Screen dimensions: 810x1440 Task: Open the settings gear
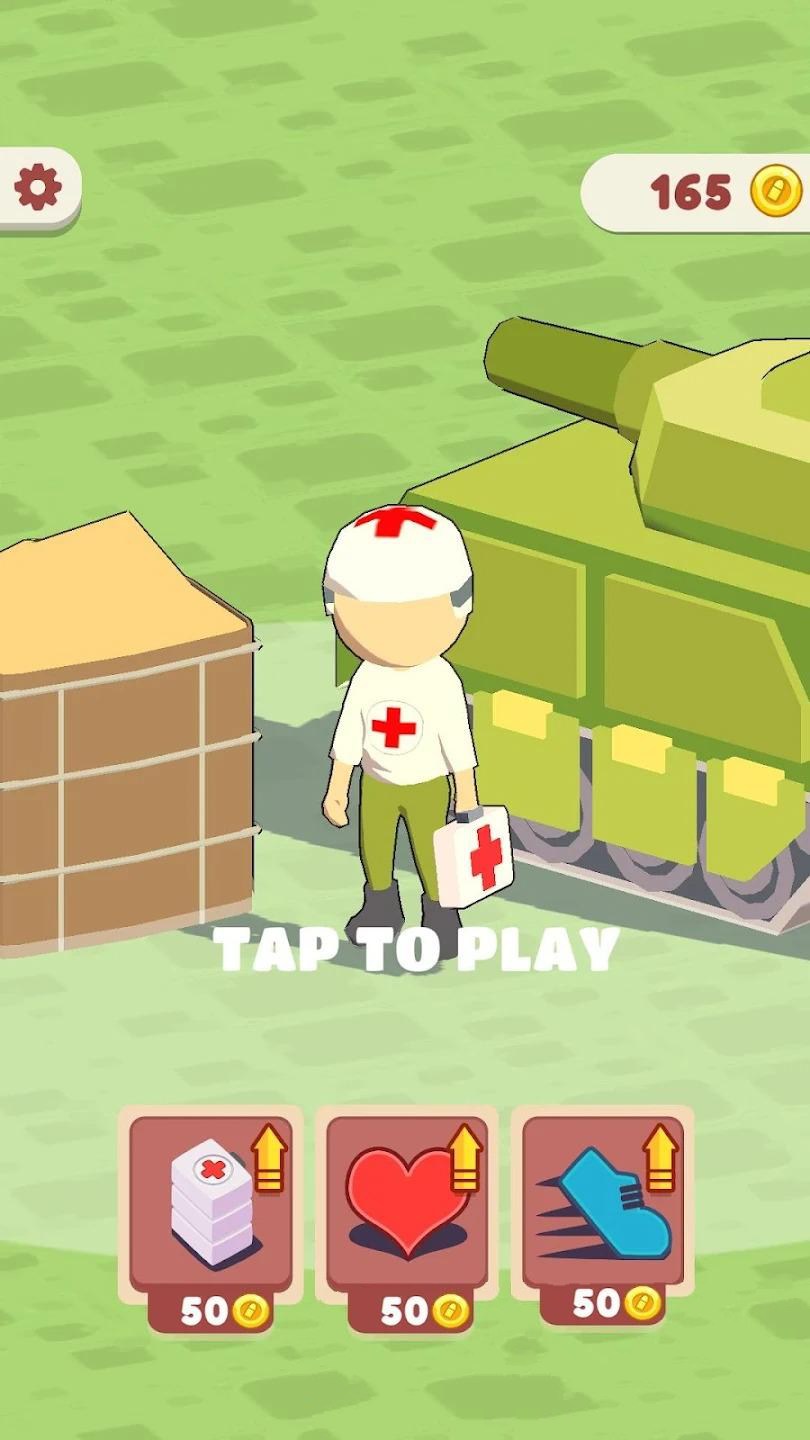tap(38, 187)
